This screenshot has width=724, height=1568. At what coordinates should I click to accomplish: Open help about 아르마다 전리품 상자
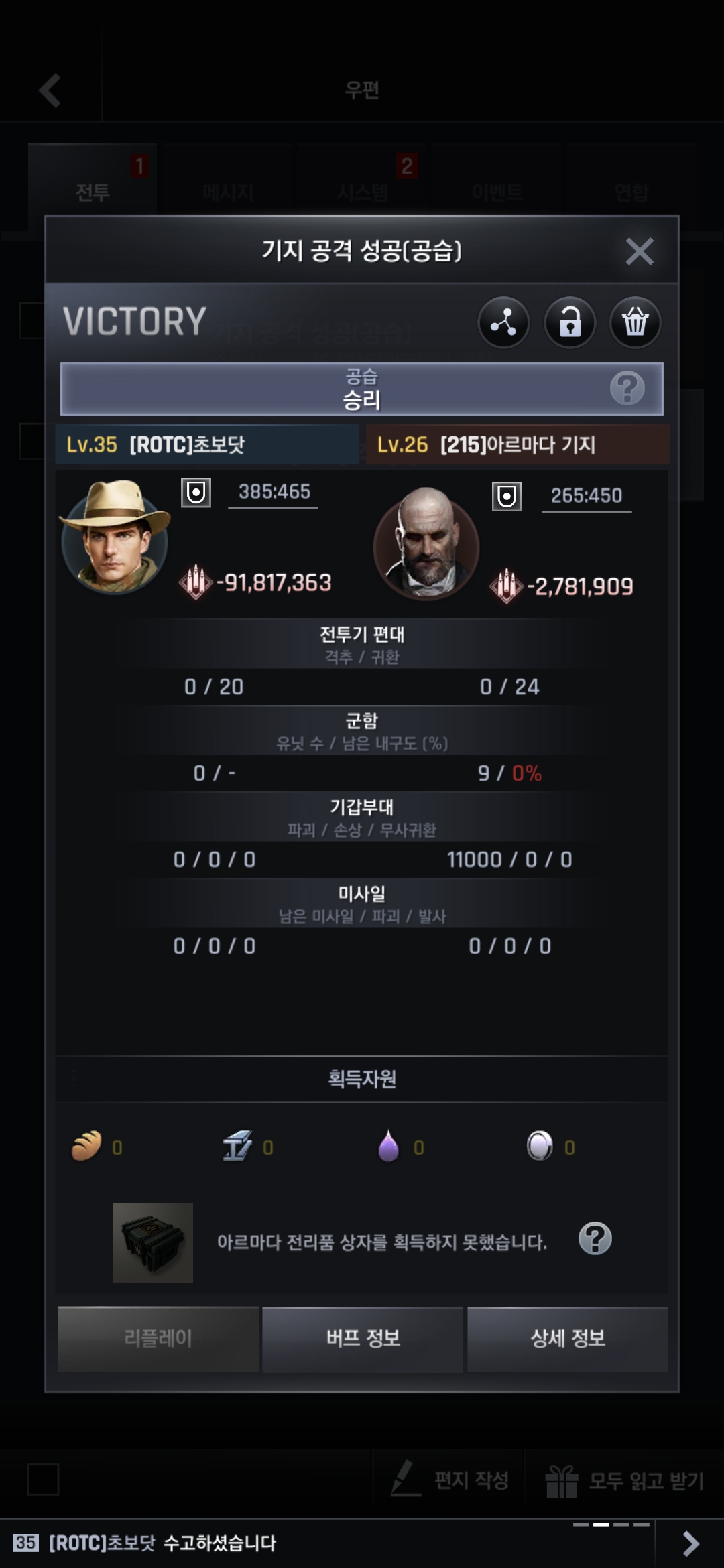pos(595,1238)
